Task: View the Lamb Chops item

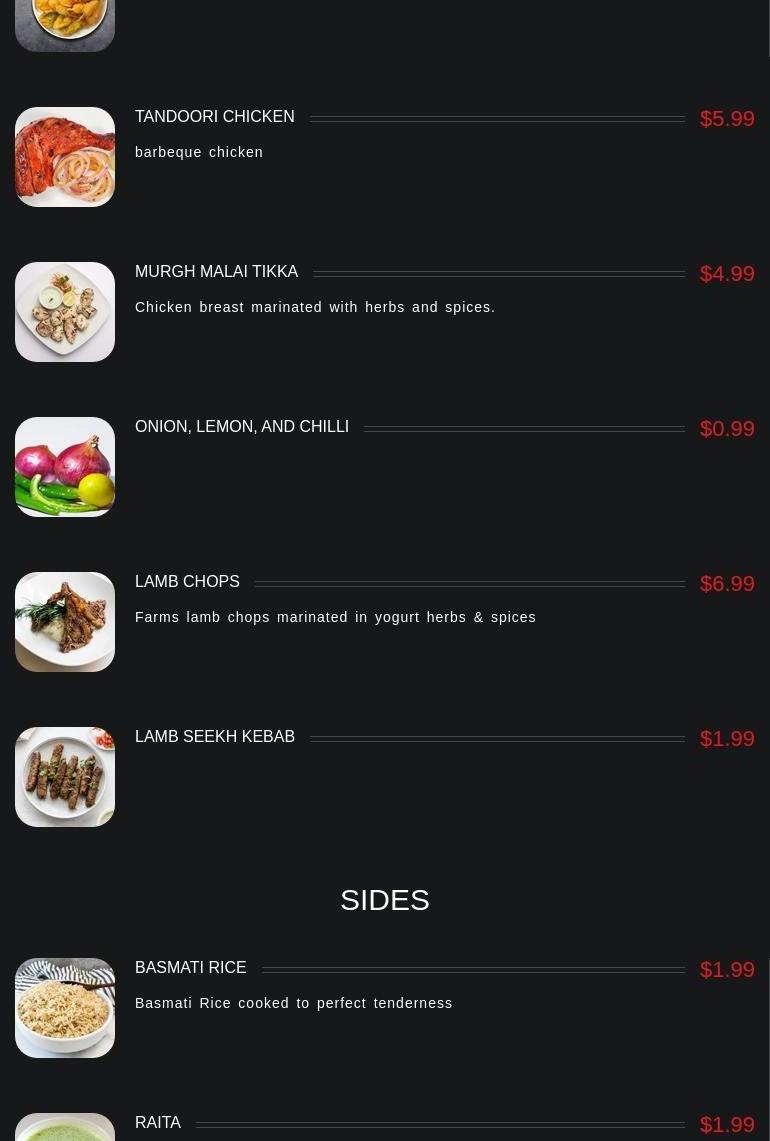Action: 188,582
